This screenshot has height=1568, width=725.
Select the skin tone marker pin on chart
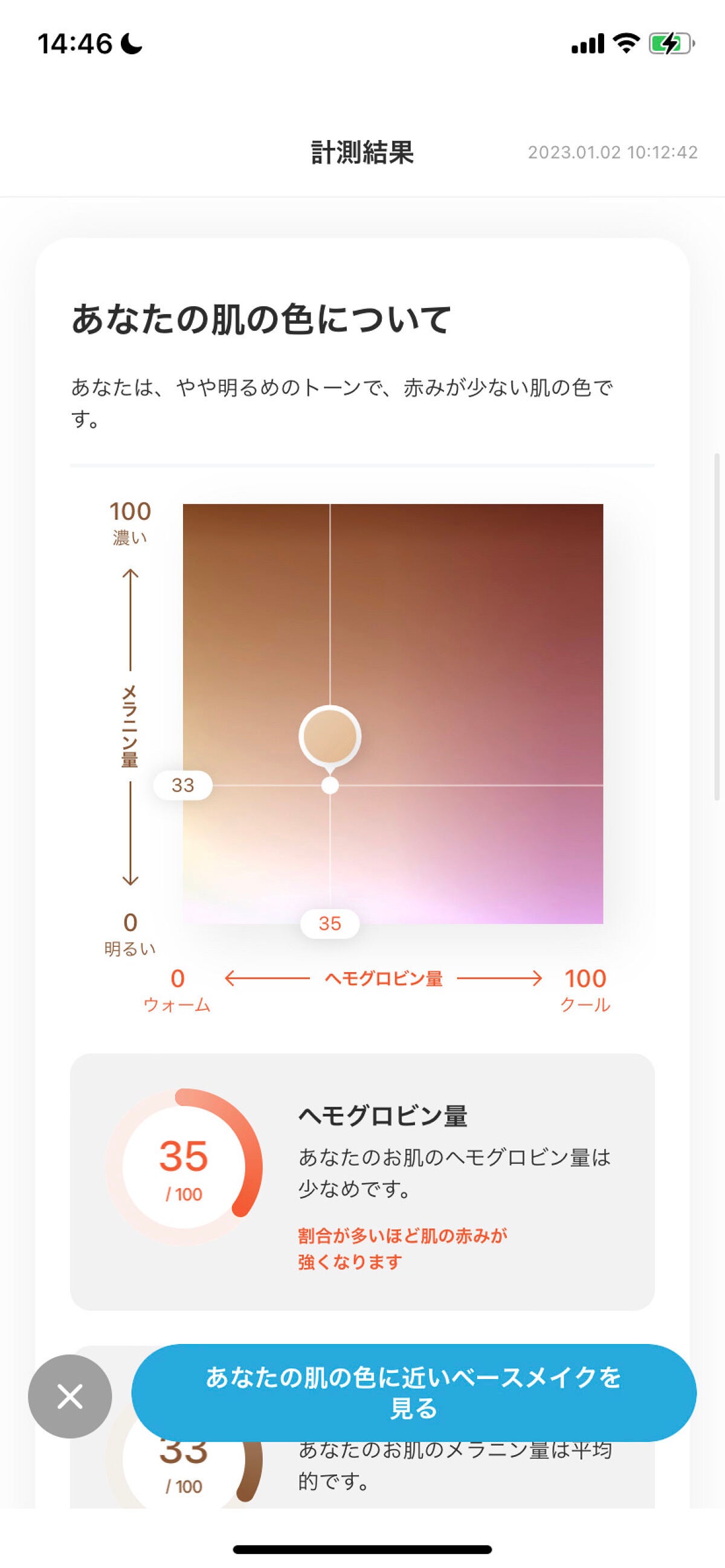click(329, 737)
